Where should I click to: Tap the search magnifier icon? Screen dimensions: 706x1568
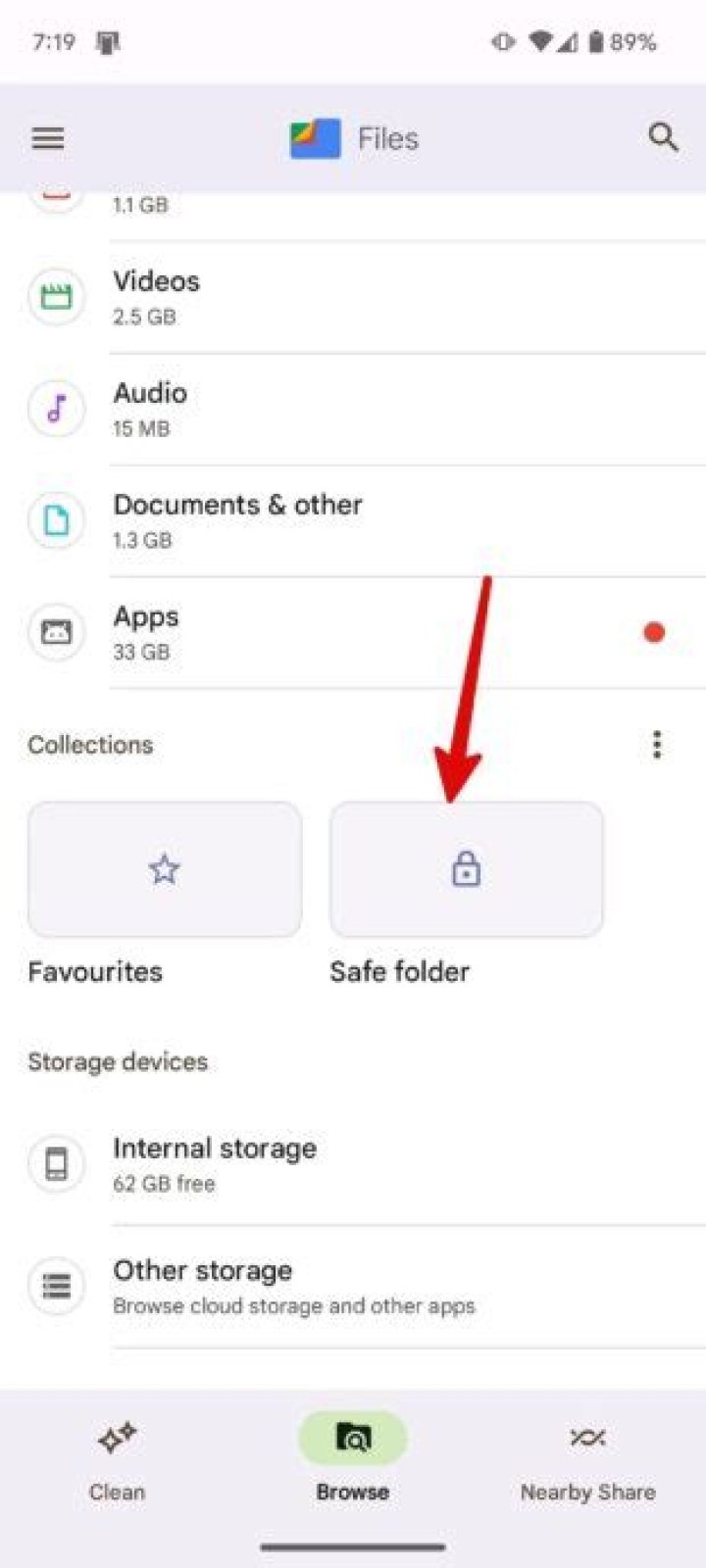(x=664, y=138)
